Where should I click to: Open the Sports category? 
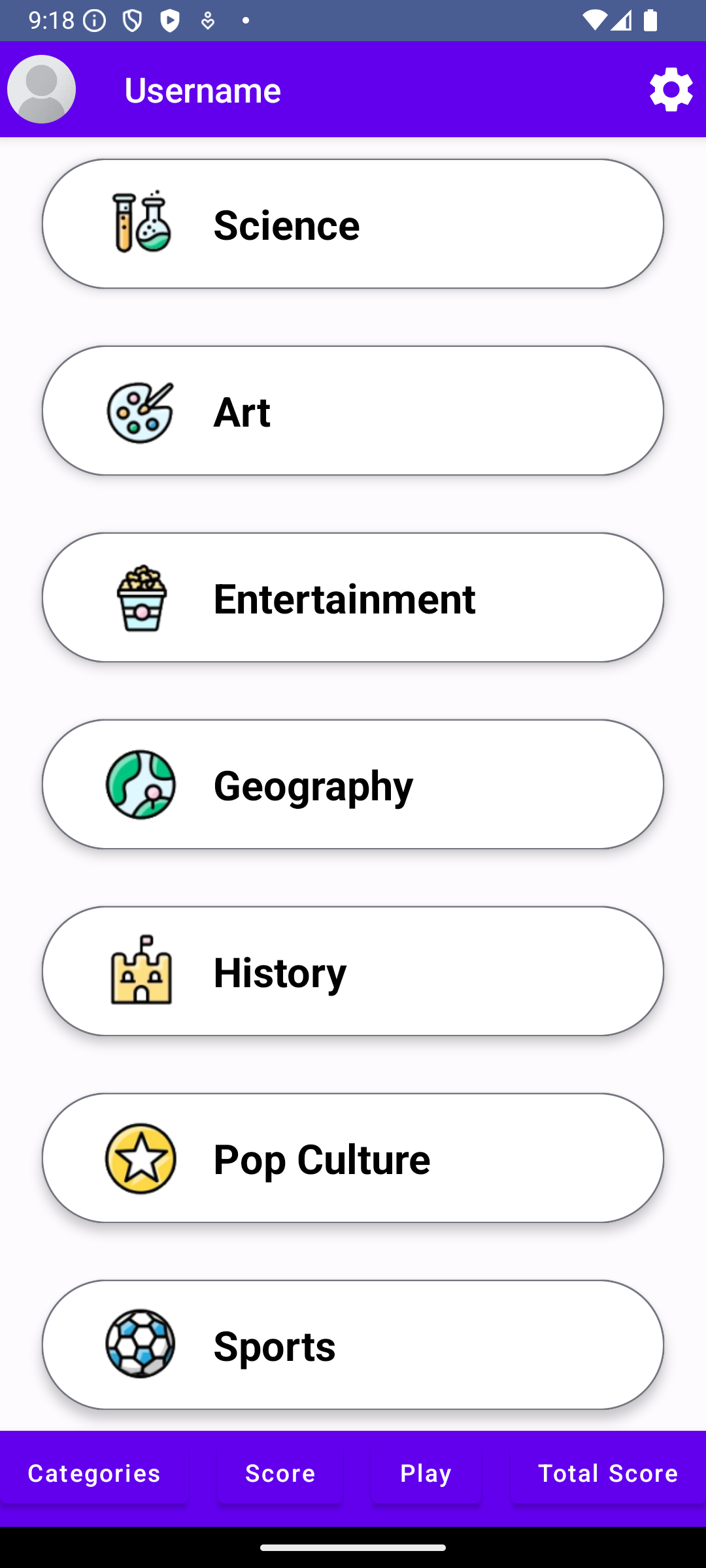353,1345
